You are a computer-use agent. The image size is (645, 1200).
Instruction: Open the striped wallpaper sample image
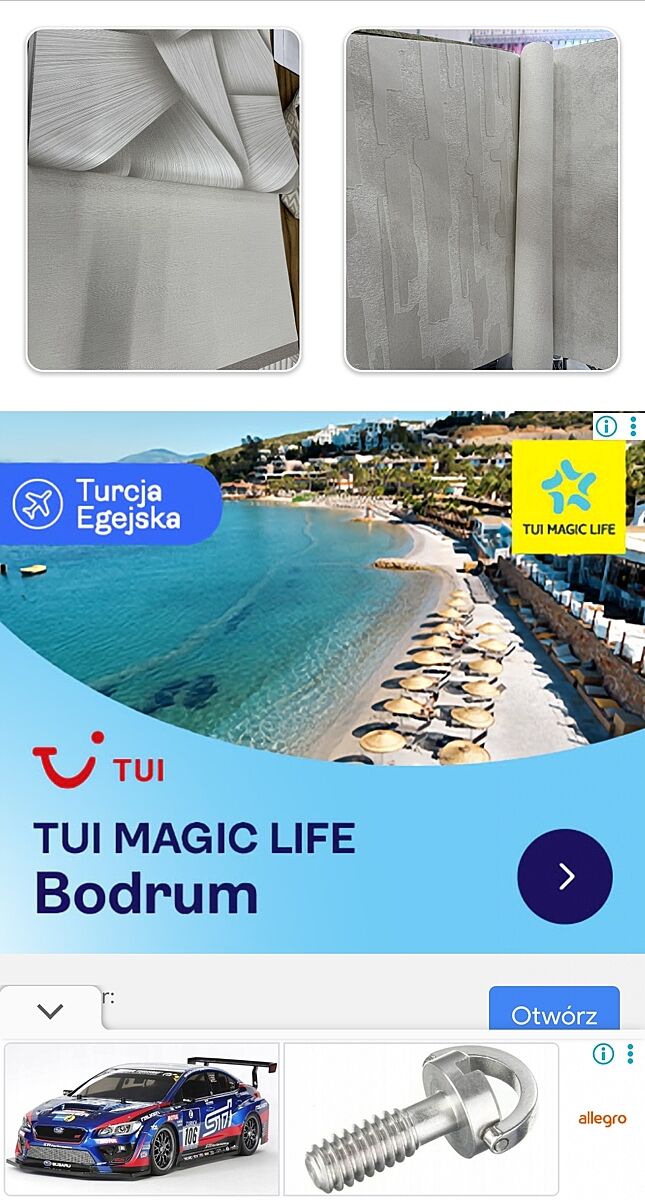coord(162,200)
